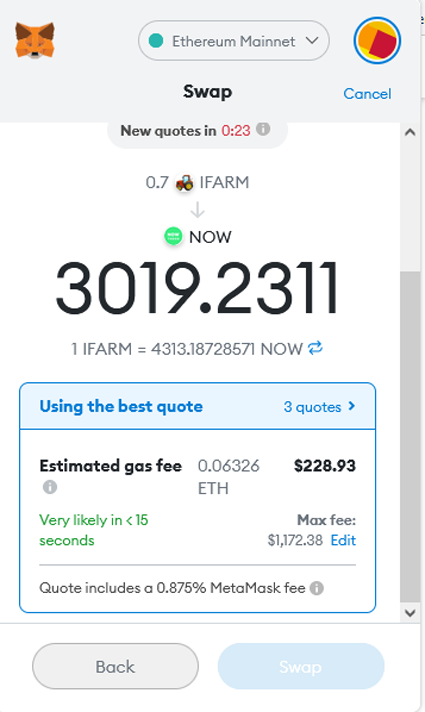Tap the scrollbar up arrow
Image resolution: width=425 pixels, height=712 pixels.
410,132
